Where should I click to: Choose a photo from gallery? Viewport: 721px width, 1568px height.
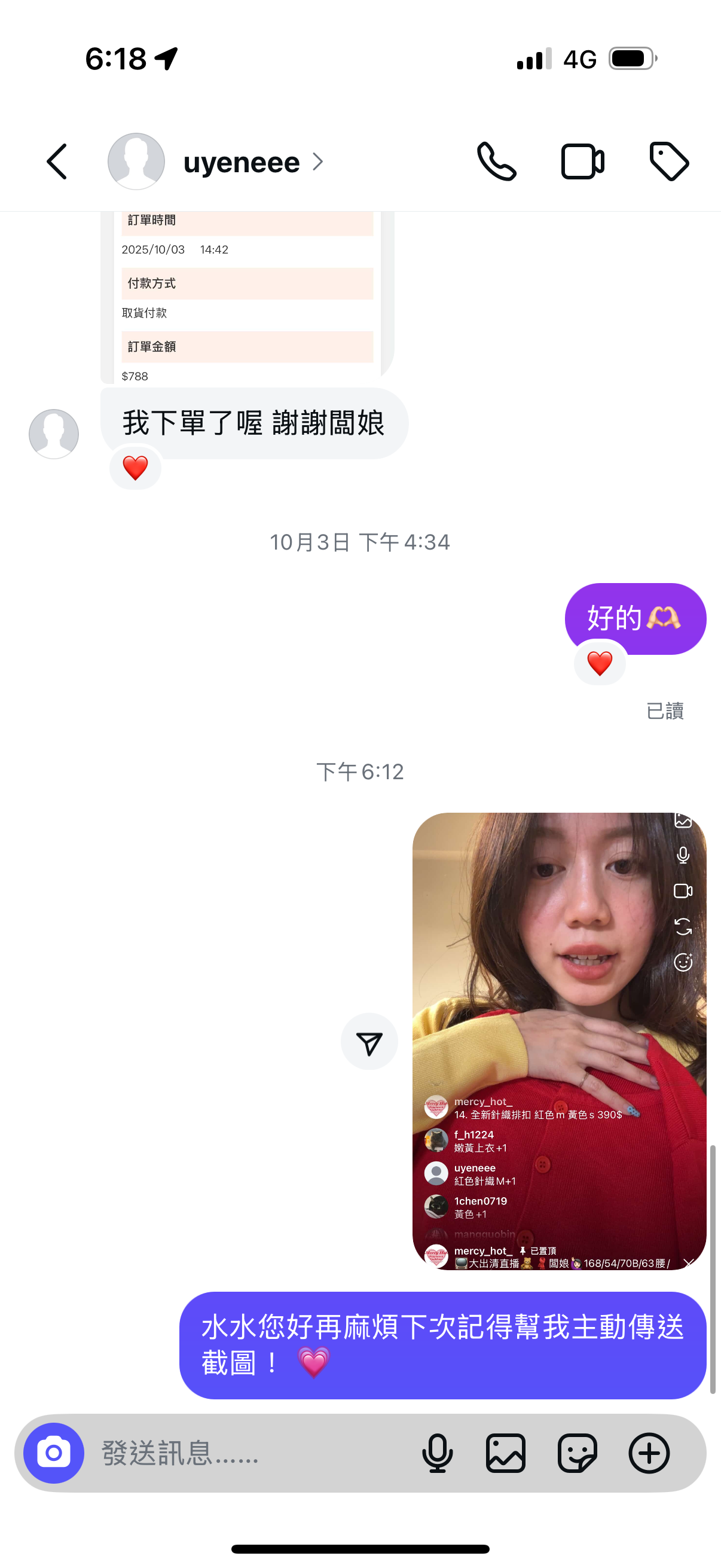point(506,1454)
